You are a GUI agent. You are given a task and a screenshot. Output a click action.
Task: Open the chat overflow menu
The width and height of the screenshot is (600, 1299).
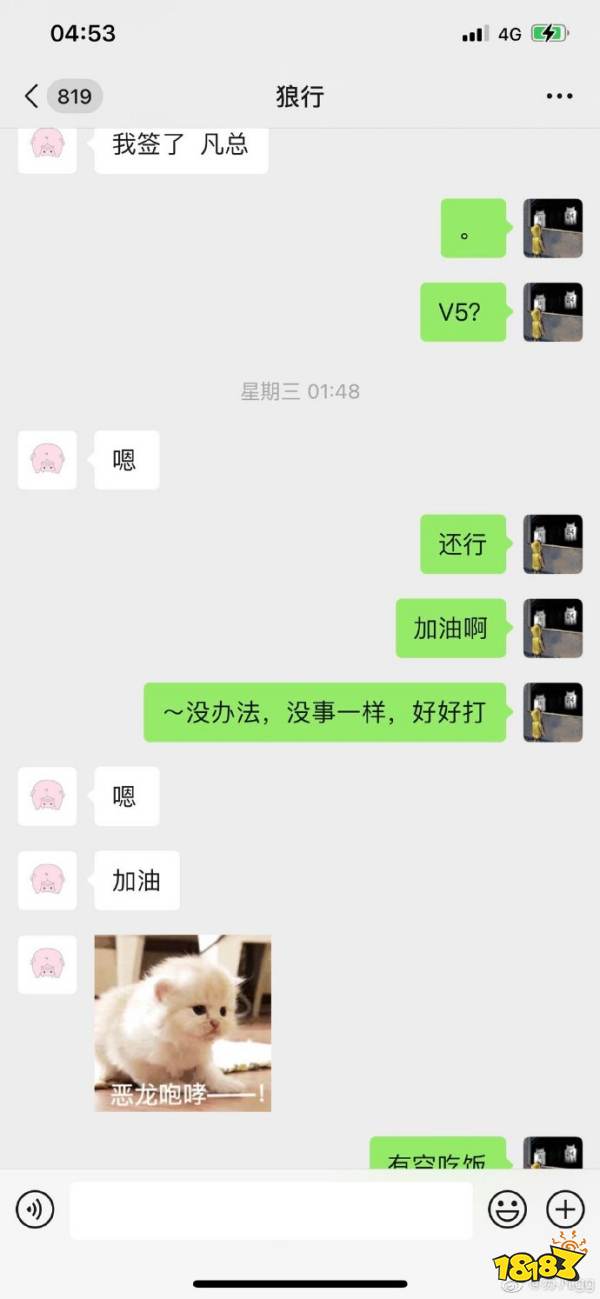[559, 96]
